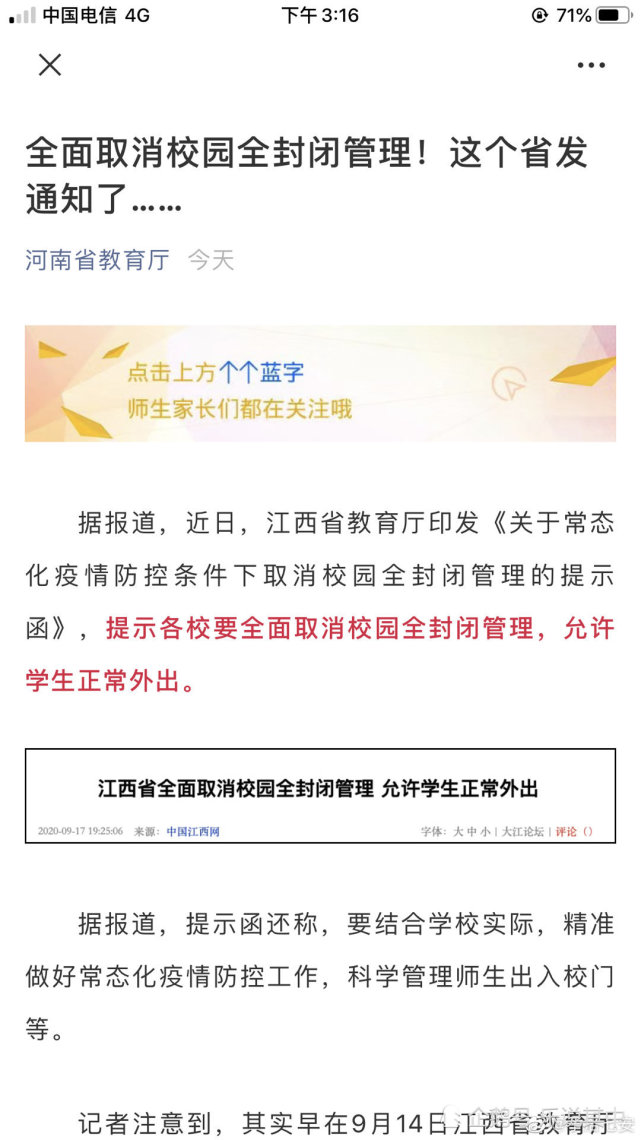Open the 河南省教育厅 account link

97,260
